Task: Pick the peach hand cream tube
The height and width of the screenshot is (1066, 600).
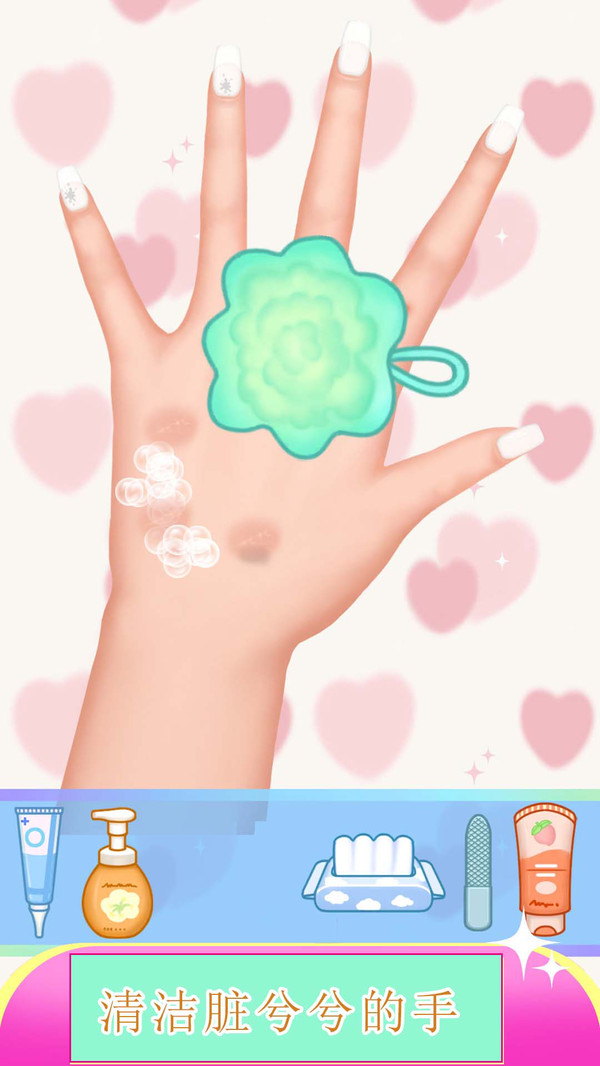Action: pos(544,869)
